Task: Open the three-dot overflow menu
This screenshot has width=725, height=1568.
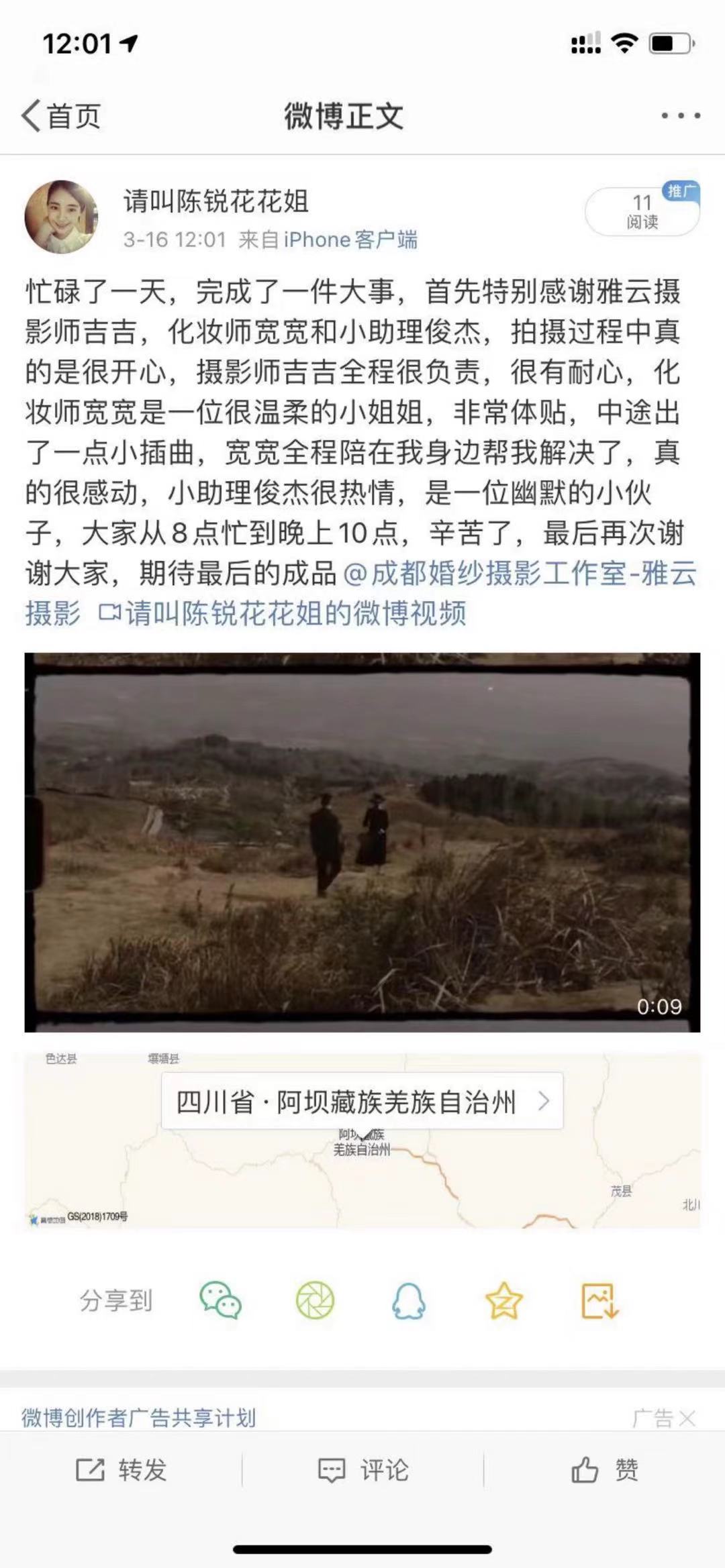Action: coord(680,116)
